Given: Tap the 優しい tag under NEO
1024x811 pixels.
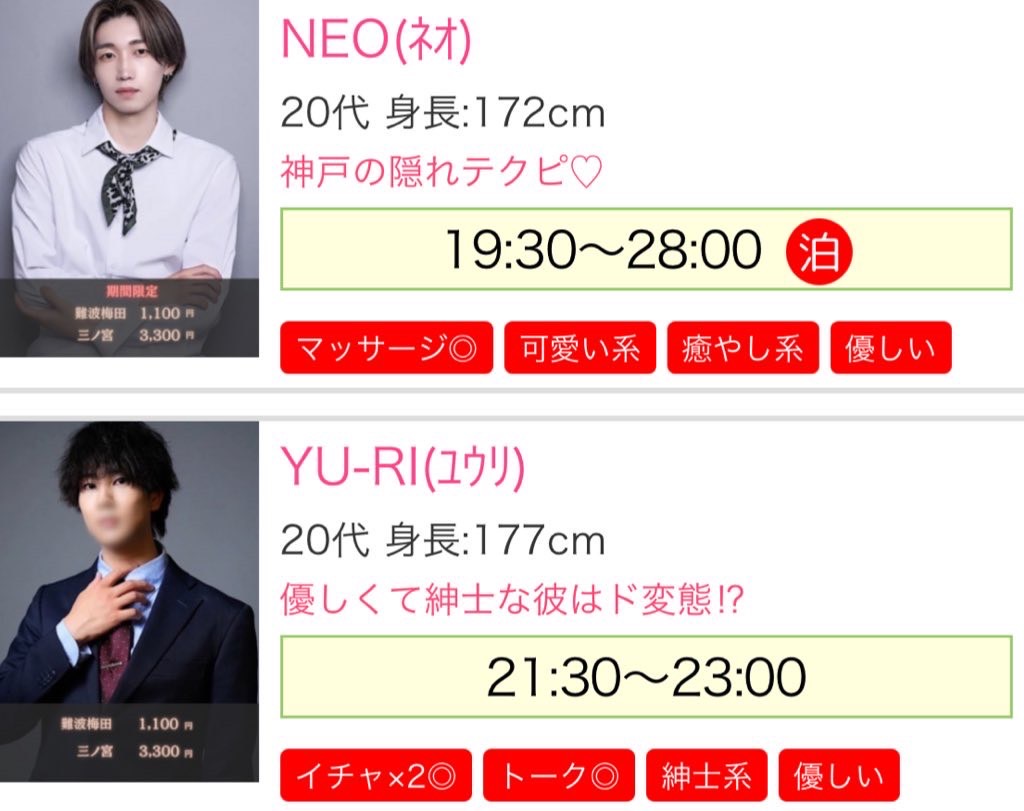Looking at the screenshot, I should coord(890,348).
